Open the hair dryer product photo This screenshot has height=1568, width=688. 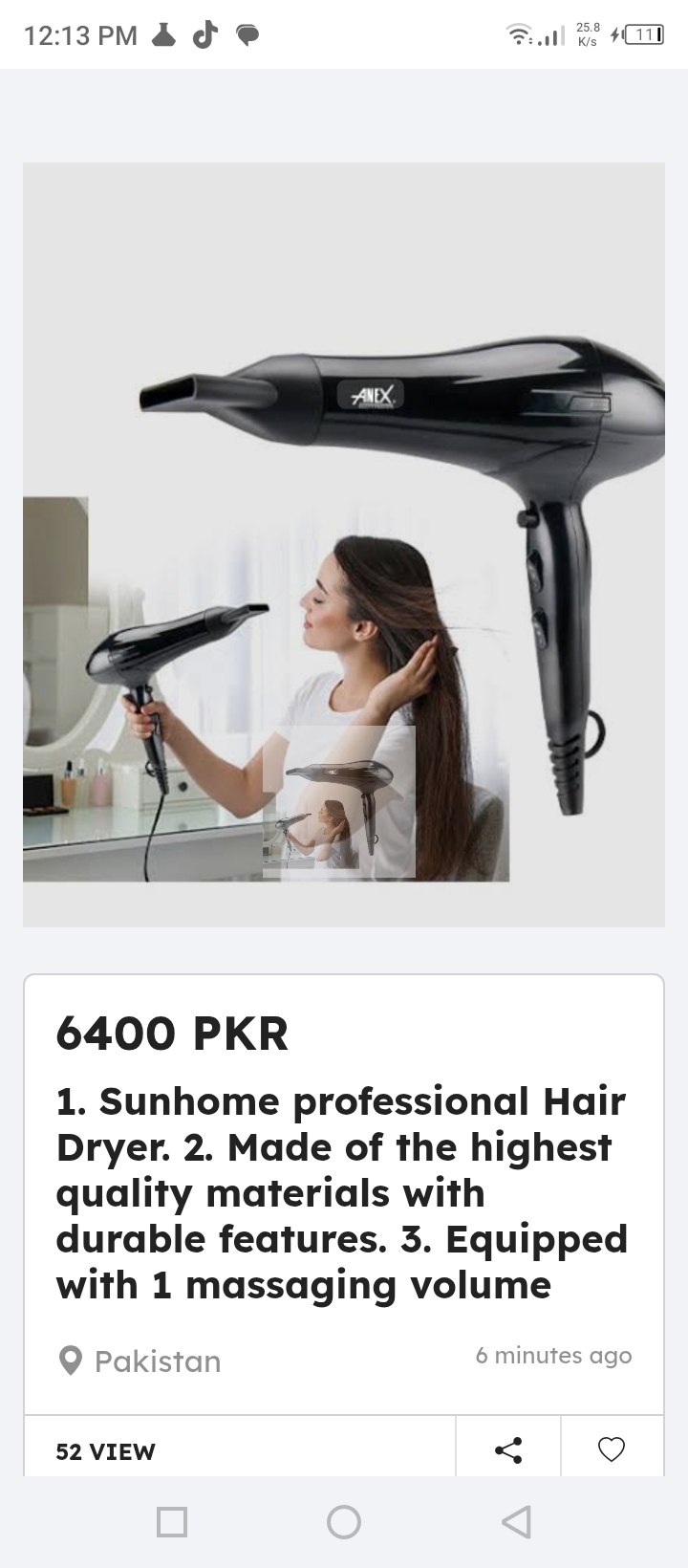[344, 544]
